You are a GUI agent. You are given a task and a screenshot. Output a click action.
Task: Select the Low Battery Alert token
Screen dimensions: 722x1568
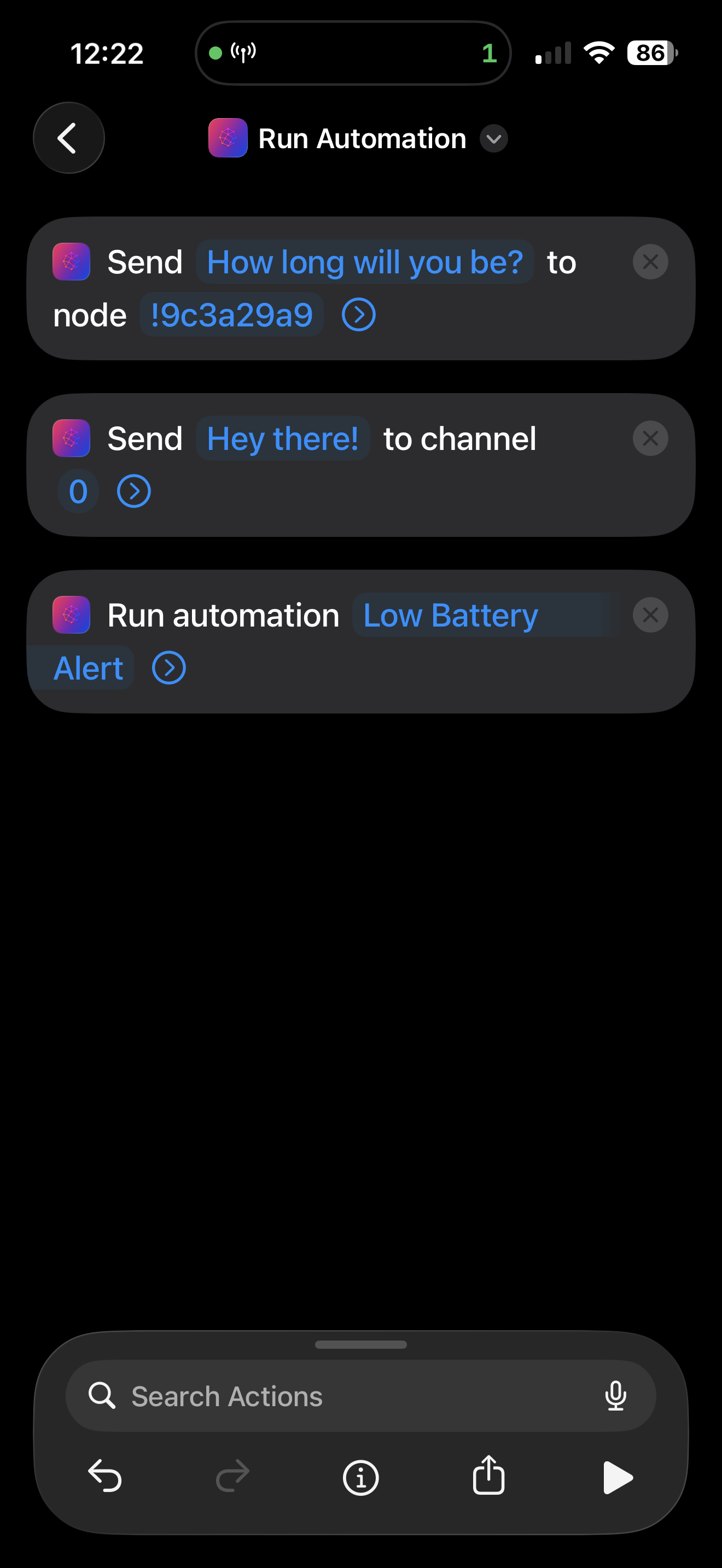[451, 615]
